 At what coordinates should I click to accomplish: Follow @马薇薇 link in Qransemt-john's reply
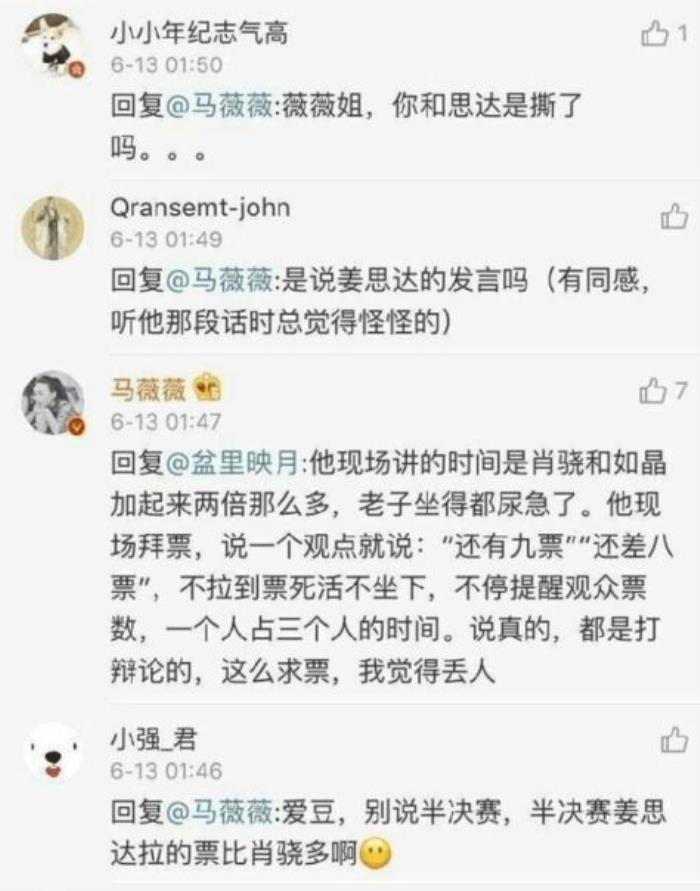[x=217, y=282]
